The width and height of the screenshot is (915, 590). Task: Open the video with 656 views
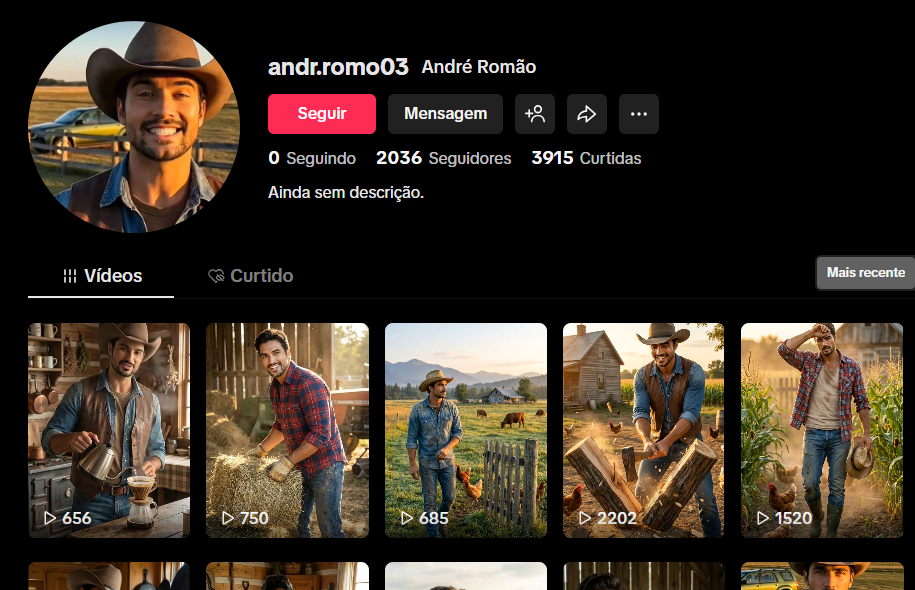coord(109,430)
